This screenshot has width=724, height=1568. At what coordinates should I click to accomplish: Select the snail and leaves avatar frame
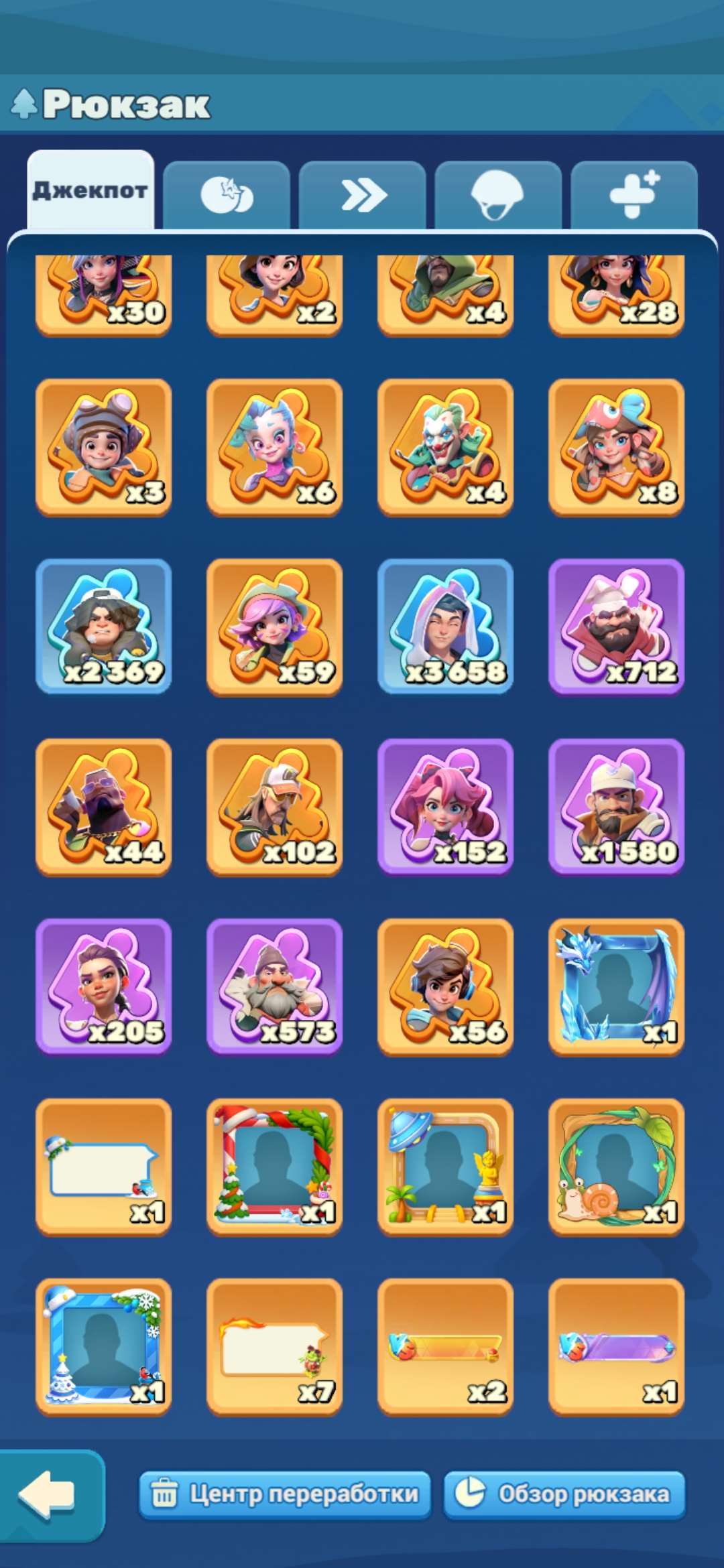pyautogui.click(x=616, y=1167)
